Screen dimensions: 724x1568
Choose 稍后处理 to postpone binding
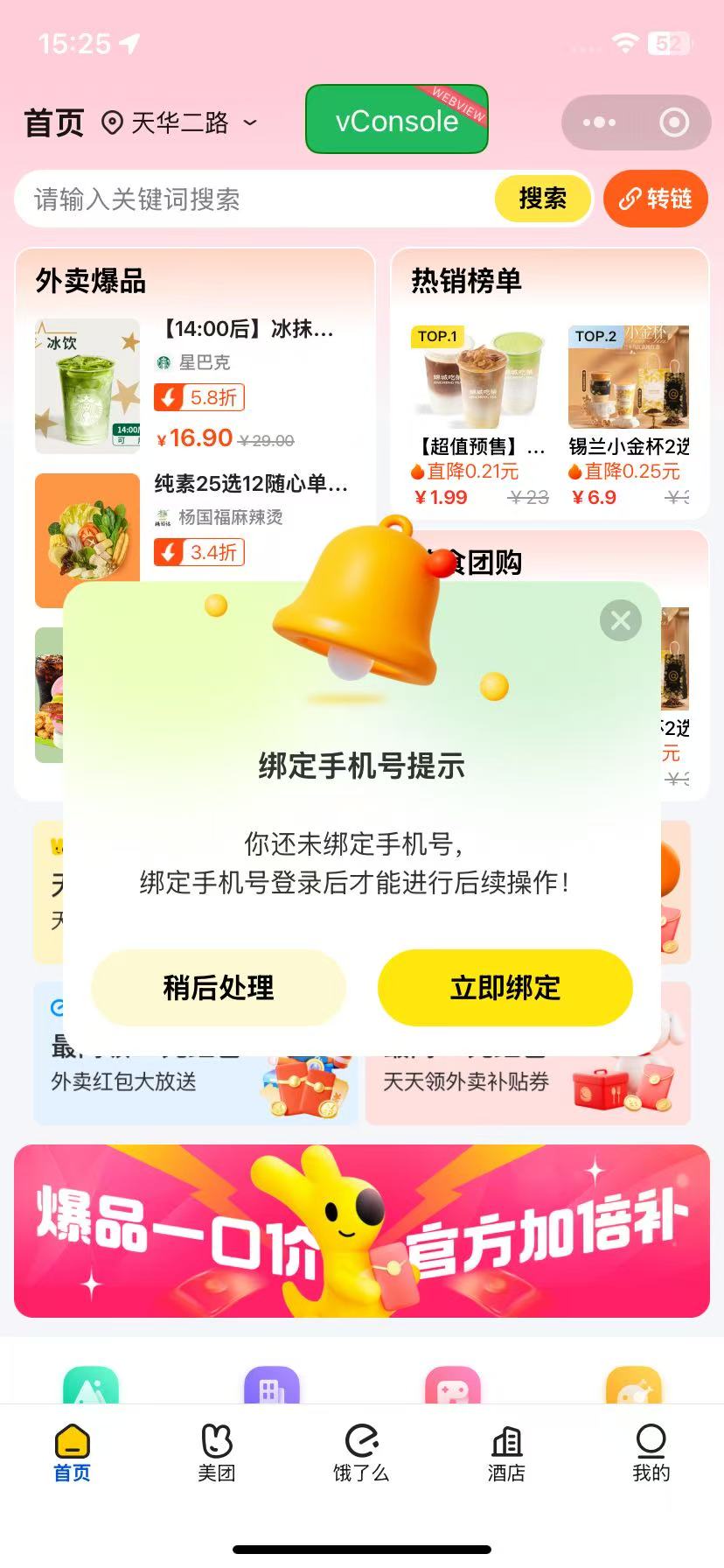(x=219, y=988)
